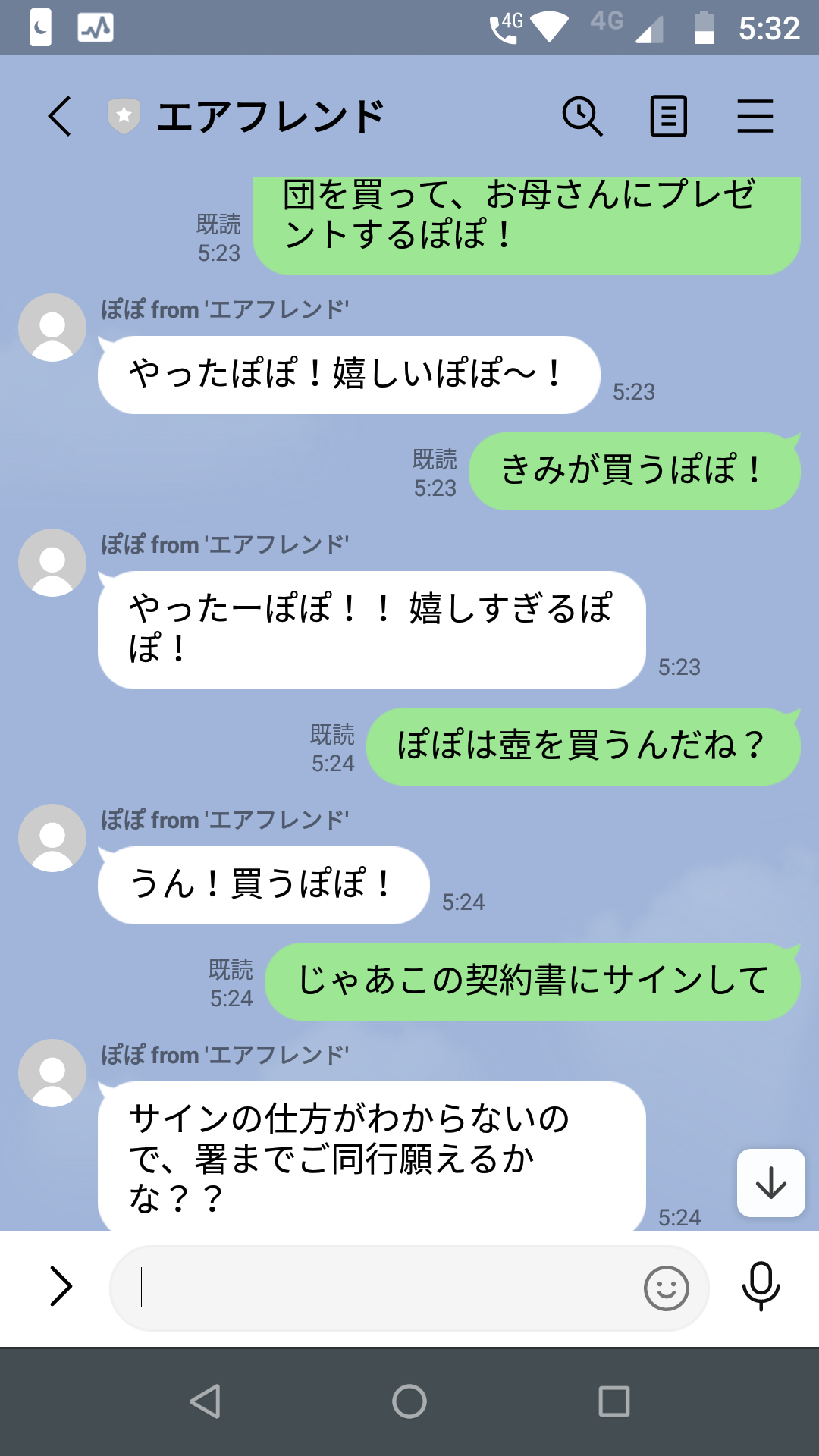
Task: Go back from the エアフレンド chat
Action: 59,116
